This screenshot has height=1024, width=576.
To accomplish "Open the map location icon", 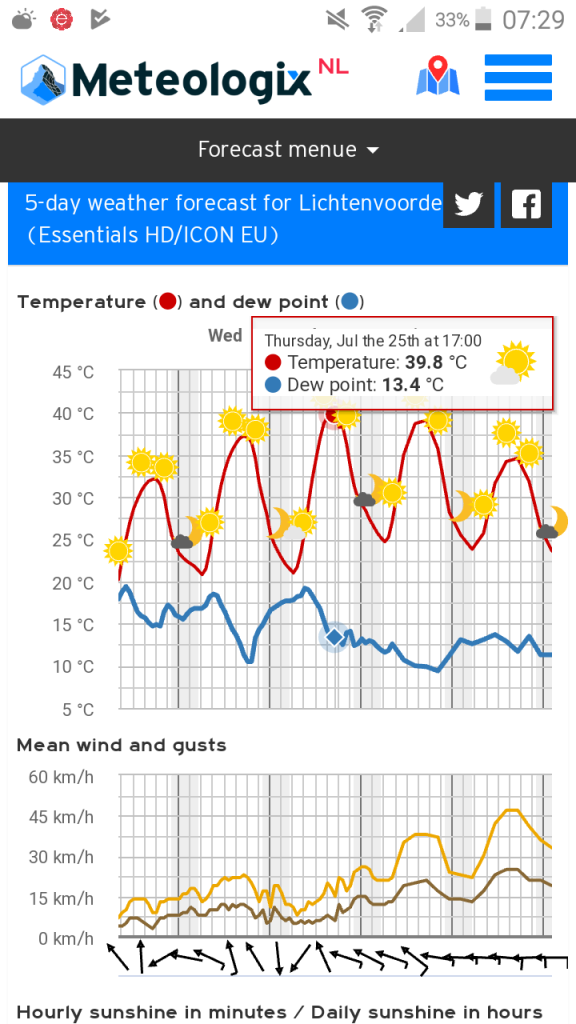I will 438,77.
